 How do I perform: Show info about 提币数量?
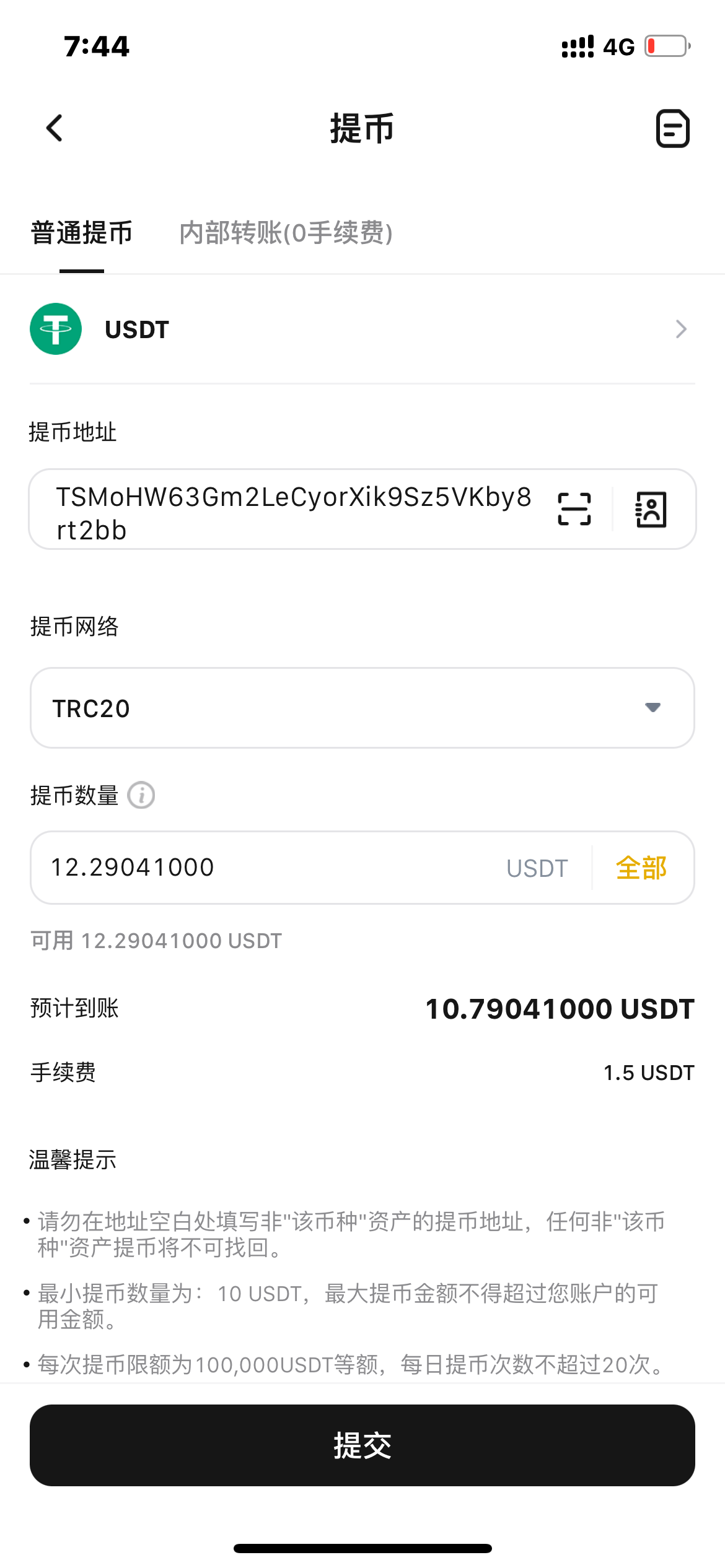click(x=141, y=795)
